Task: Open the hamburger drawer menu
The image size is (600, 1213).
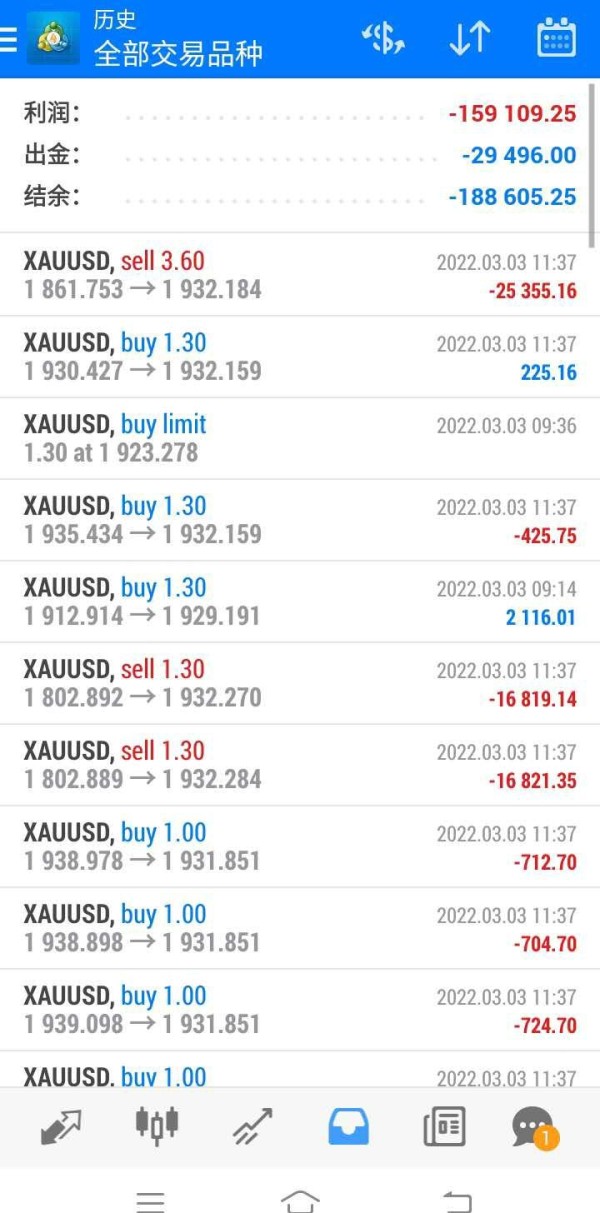Action: (x=8, y=39)
